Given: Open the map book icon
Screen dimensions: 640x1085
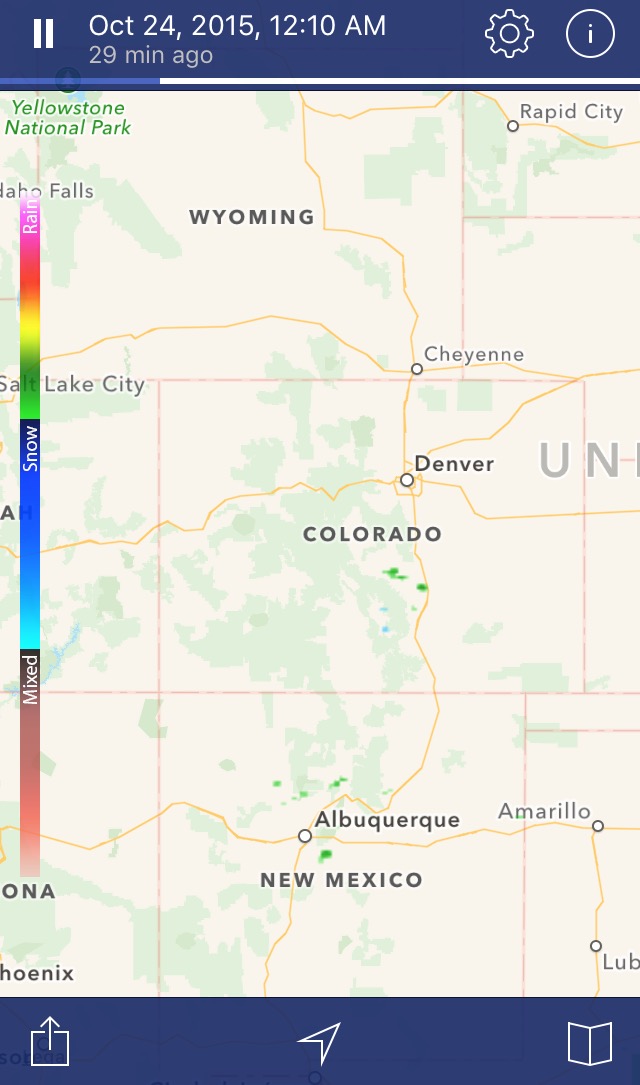Looking at the screenshot, I should pyautogui.click(x=590, y=1043).
